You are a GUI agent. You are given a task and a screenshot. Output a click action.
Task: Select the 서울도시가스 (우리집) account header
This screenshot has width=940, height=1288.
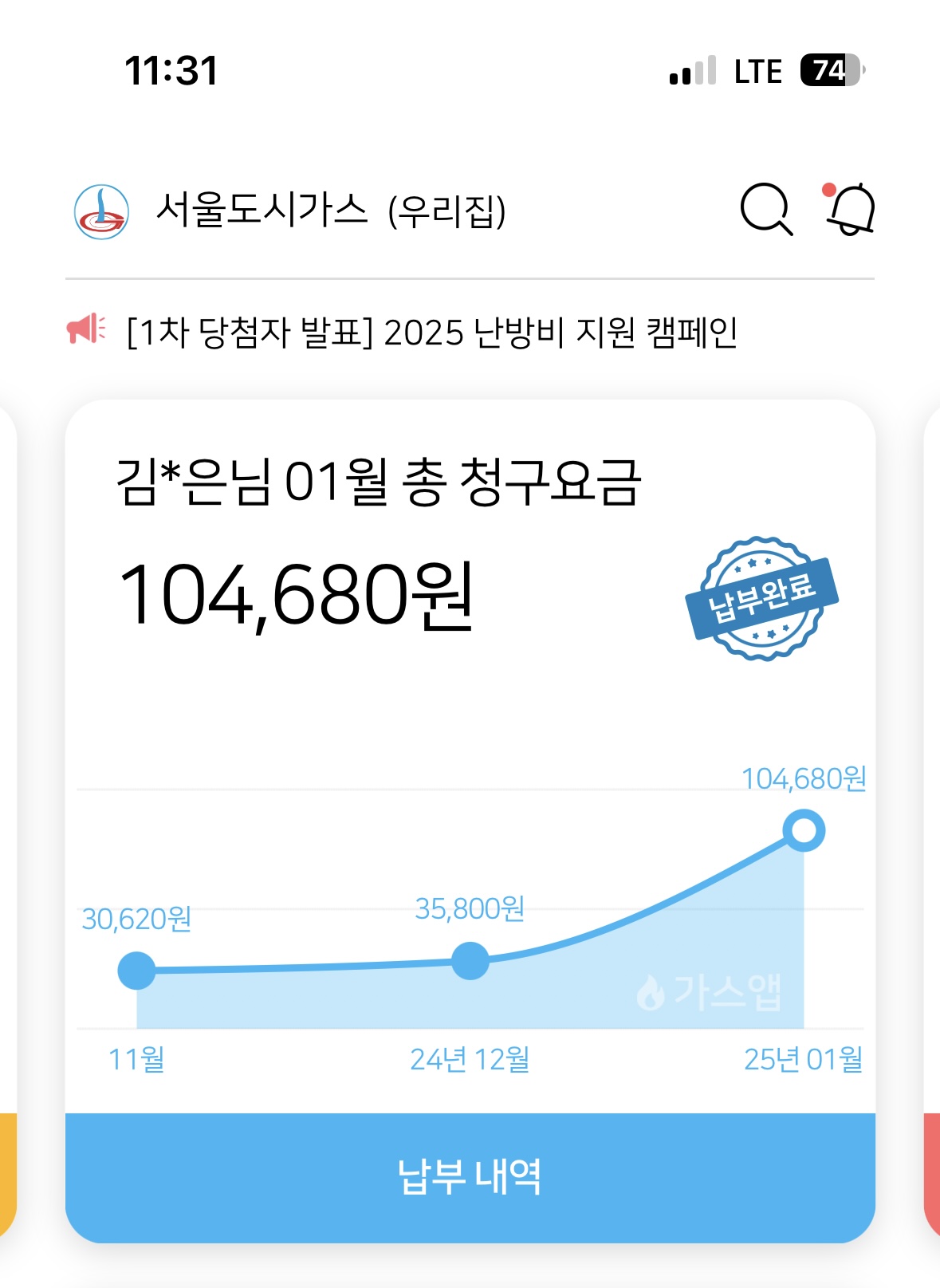(330, 211)
